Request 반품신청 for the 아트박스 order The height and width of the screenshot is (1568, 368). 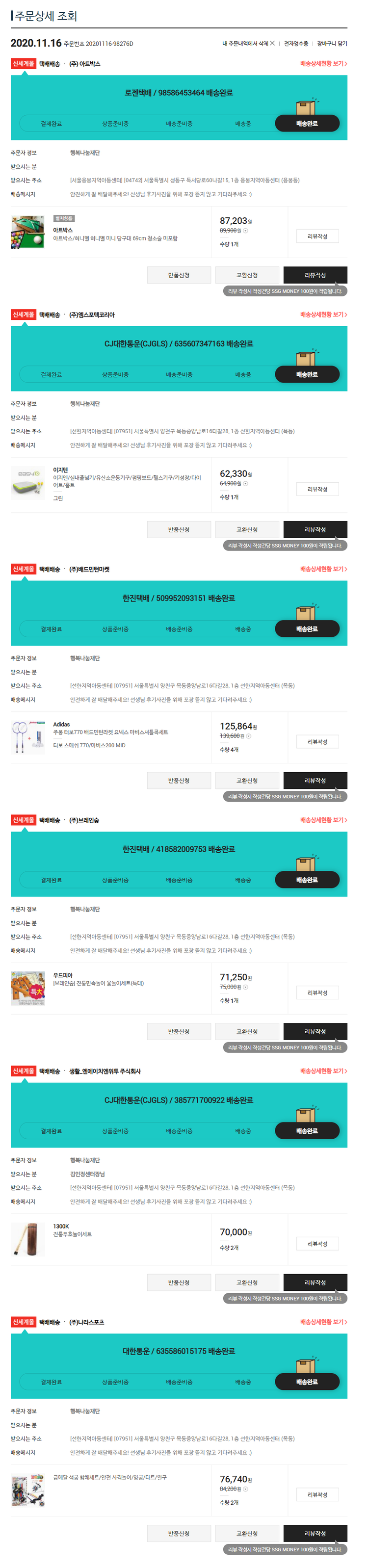coord(179,275)
